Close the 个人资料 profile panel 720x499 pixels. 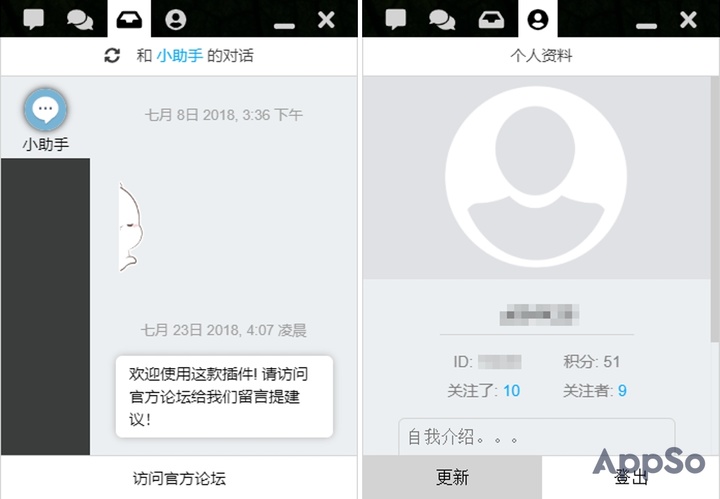(688, 19)
